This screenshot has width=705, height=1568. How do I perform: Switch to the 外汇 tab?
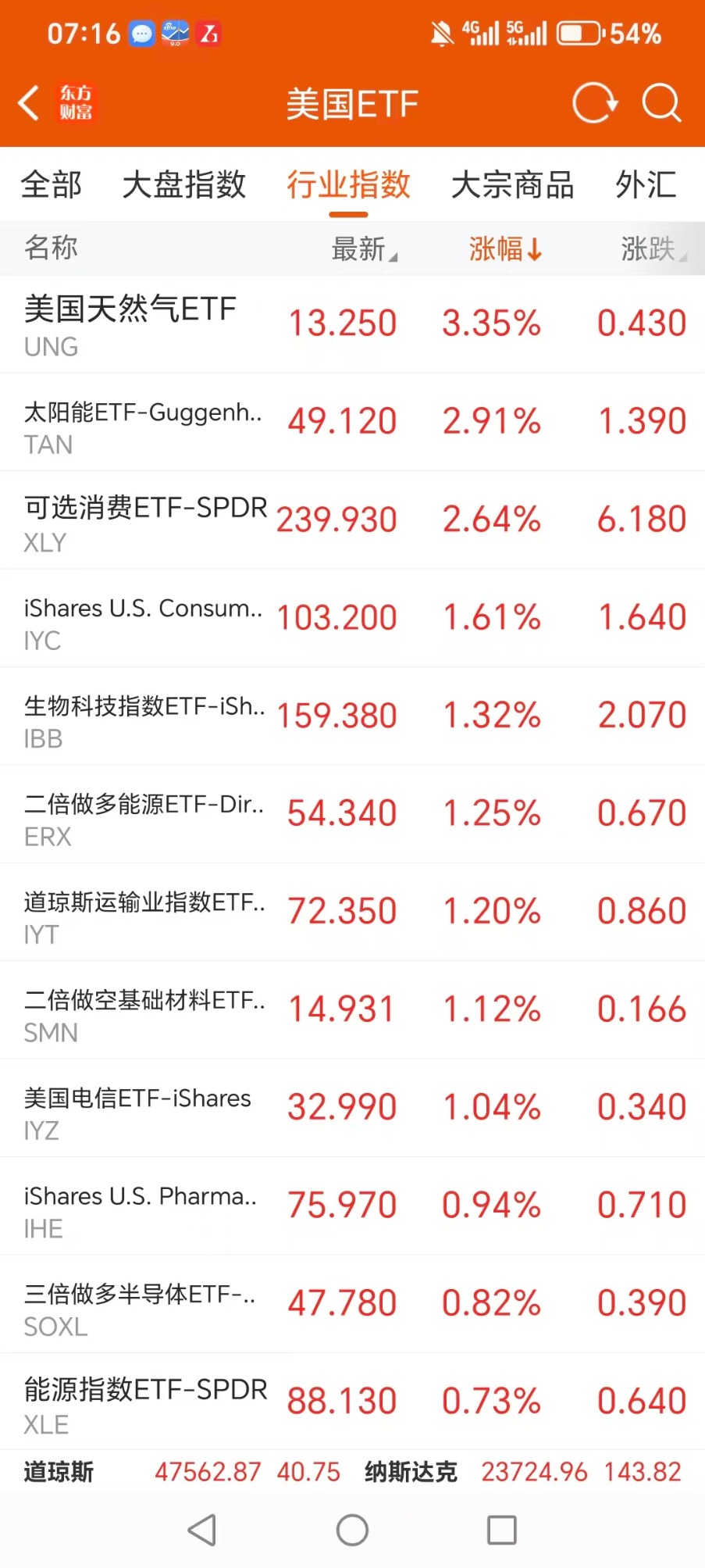pos(646,185)
